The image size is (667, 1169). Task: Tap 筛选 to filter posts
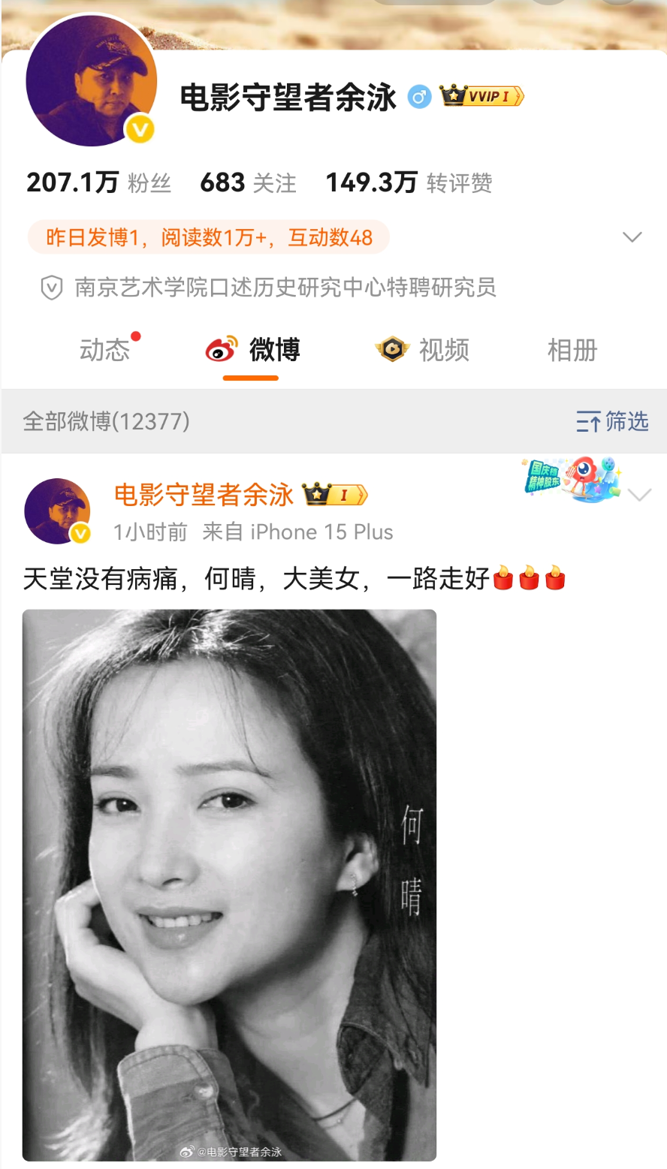coord(612,421)
